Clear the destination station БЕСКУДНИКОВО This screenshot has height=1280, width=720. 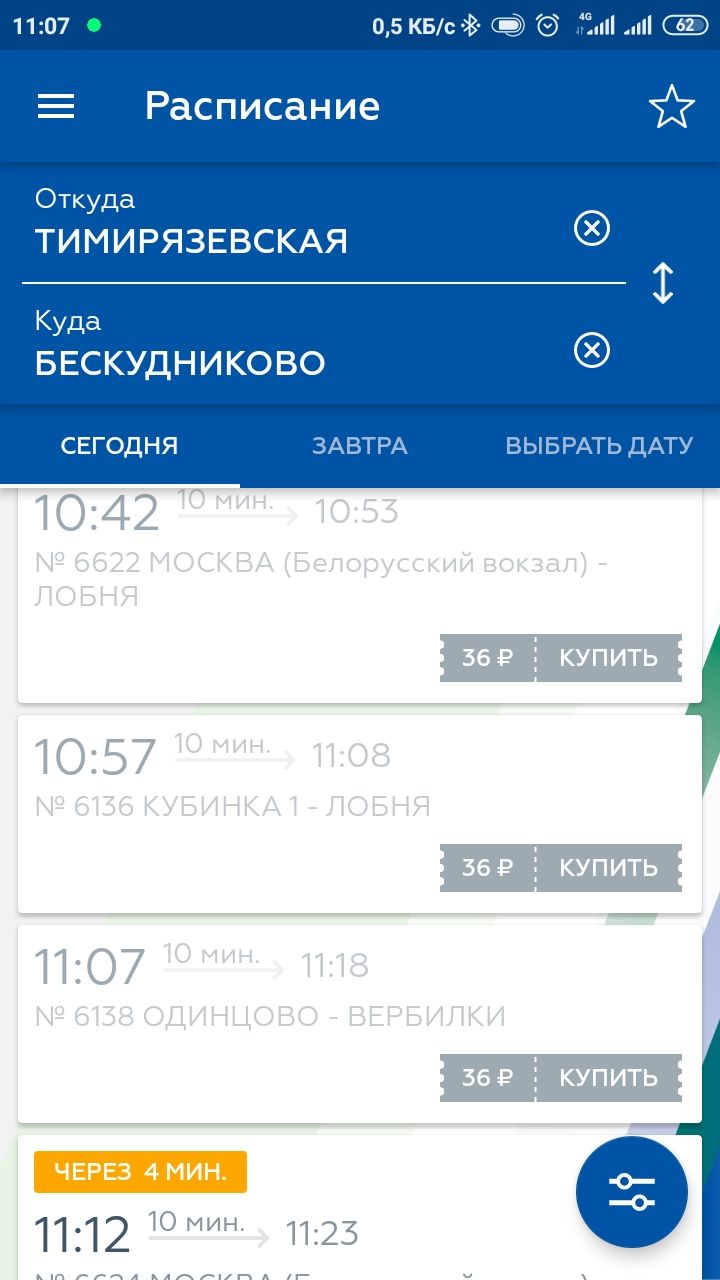592,350
